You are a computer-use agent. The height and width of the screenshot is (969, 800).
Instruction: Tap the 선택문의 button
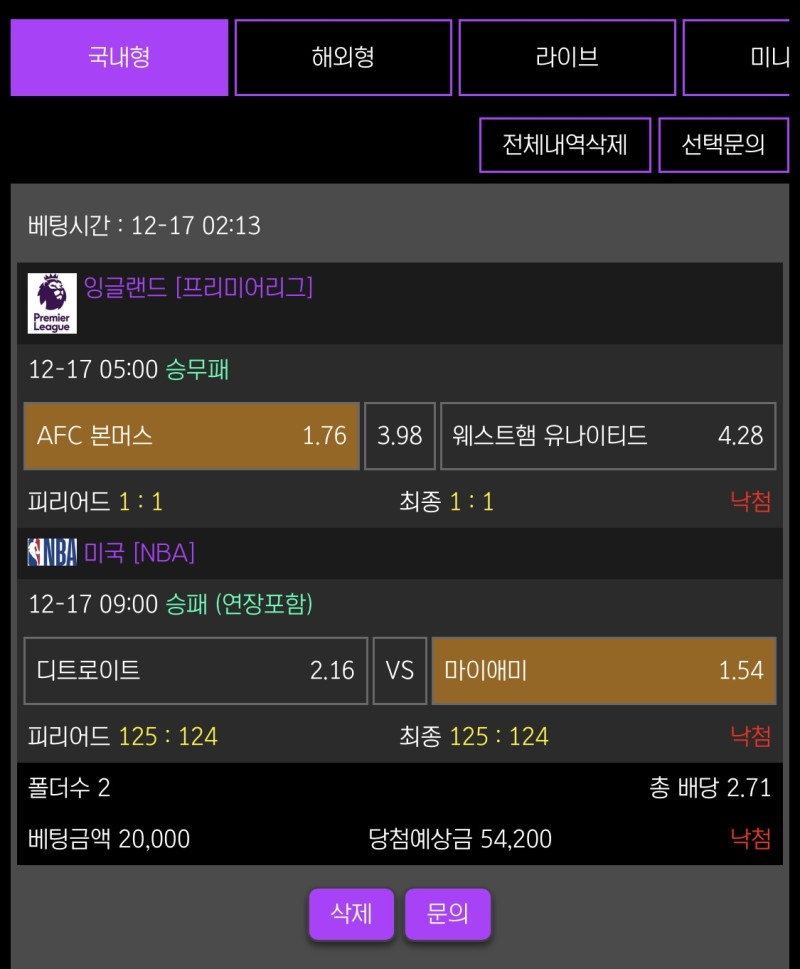[x=723, y=145]
